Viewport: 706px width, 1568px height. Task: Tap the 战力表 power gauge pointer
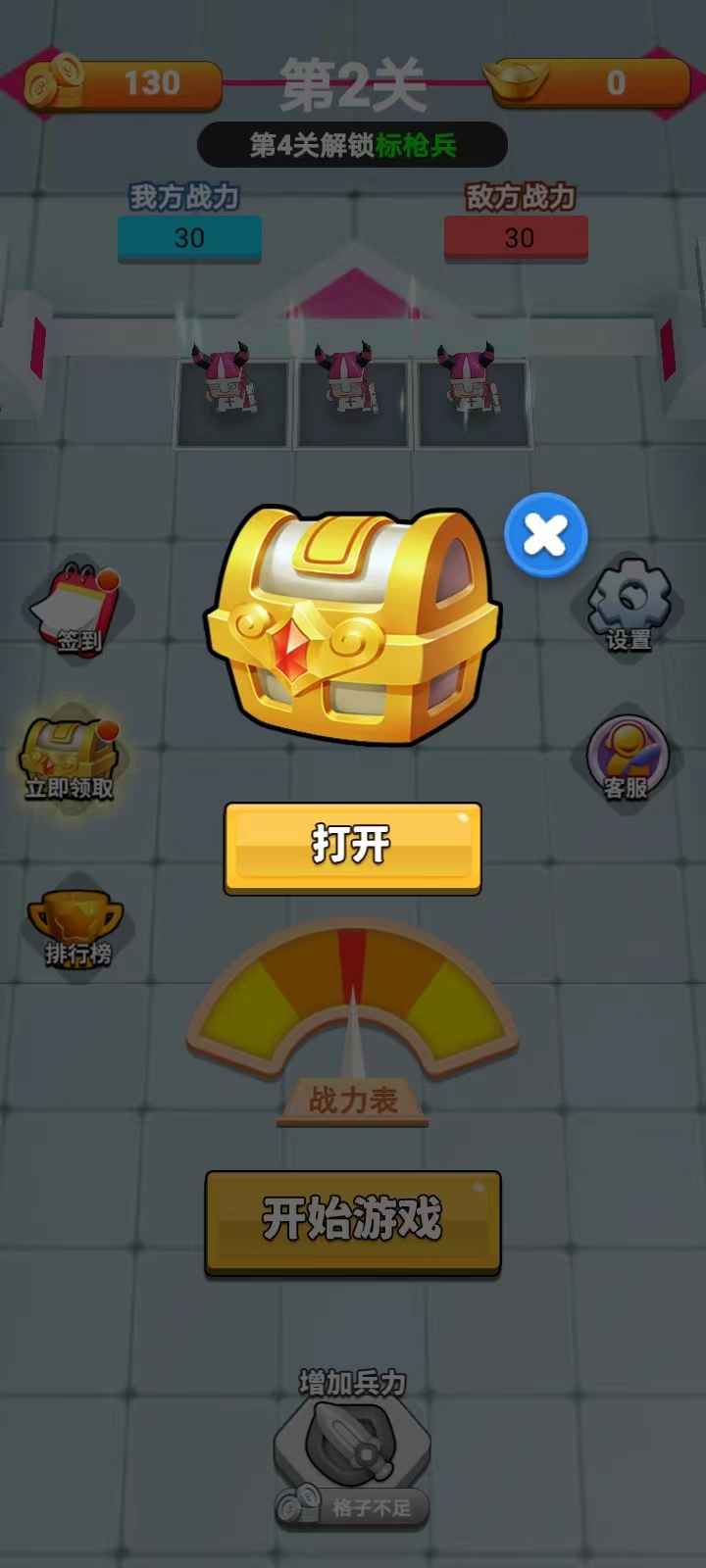[x=351, y=1019]
